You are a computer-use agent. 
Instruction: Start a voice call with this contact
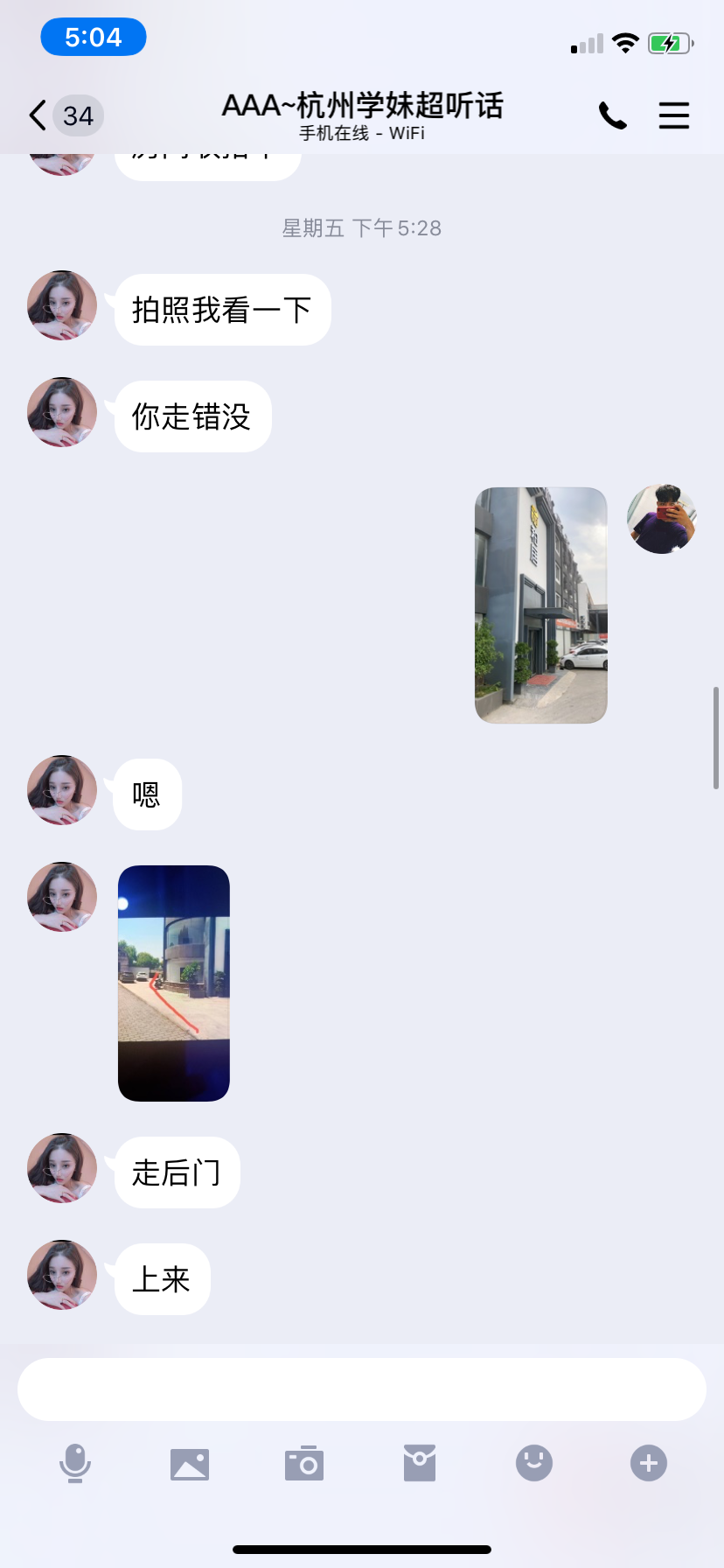612,115
